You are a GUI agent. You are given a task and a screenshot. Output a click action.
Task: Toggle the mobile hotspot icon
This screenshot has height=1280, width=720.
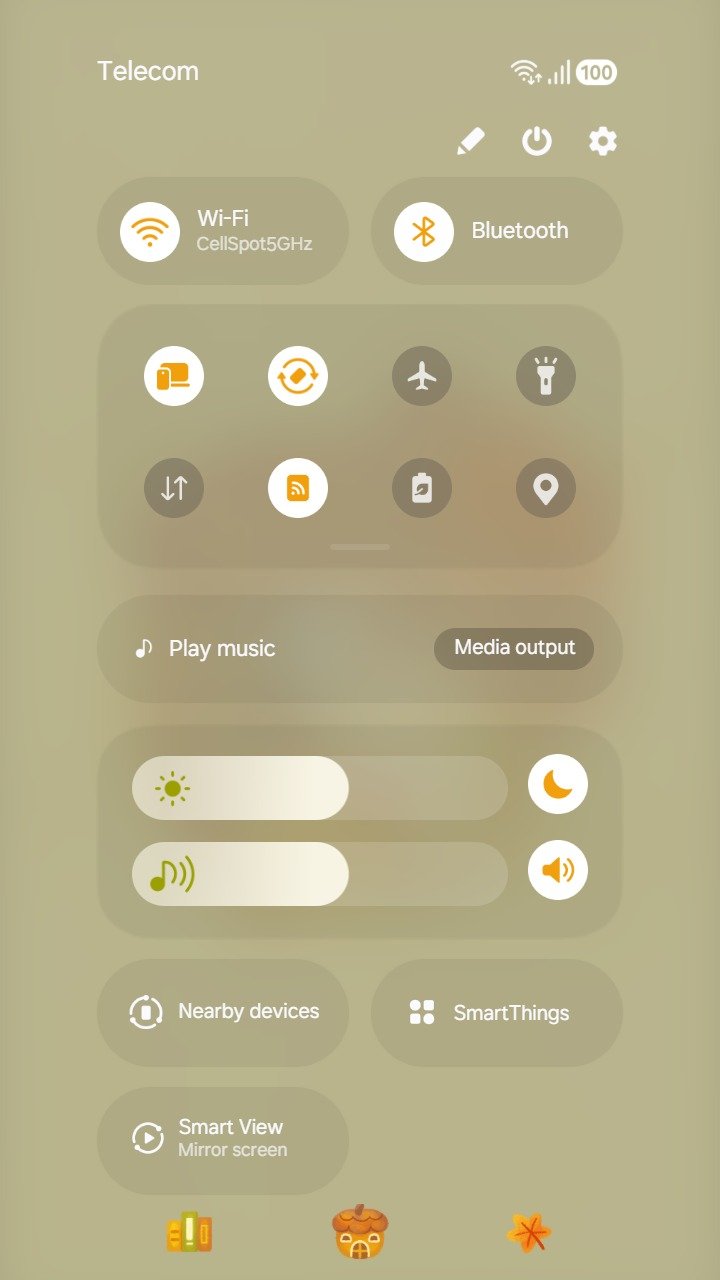pos(298,488)
